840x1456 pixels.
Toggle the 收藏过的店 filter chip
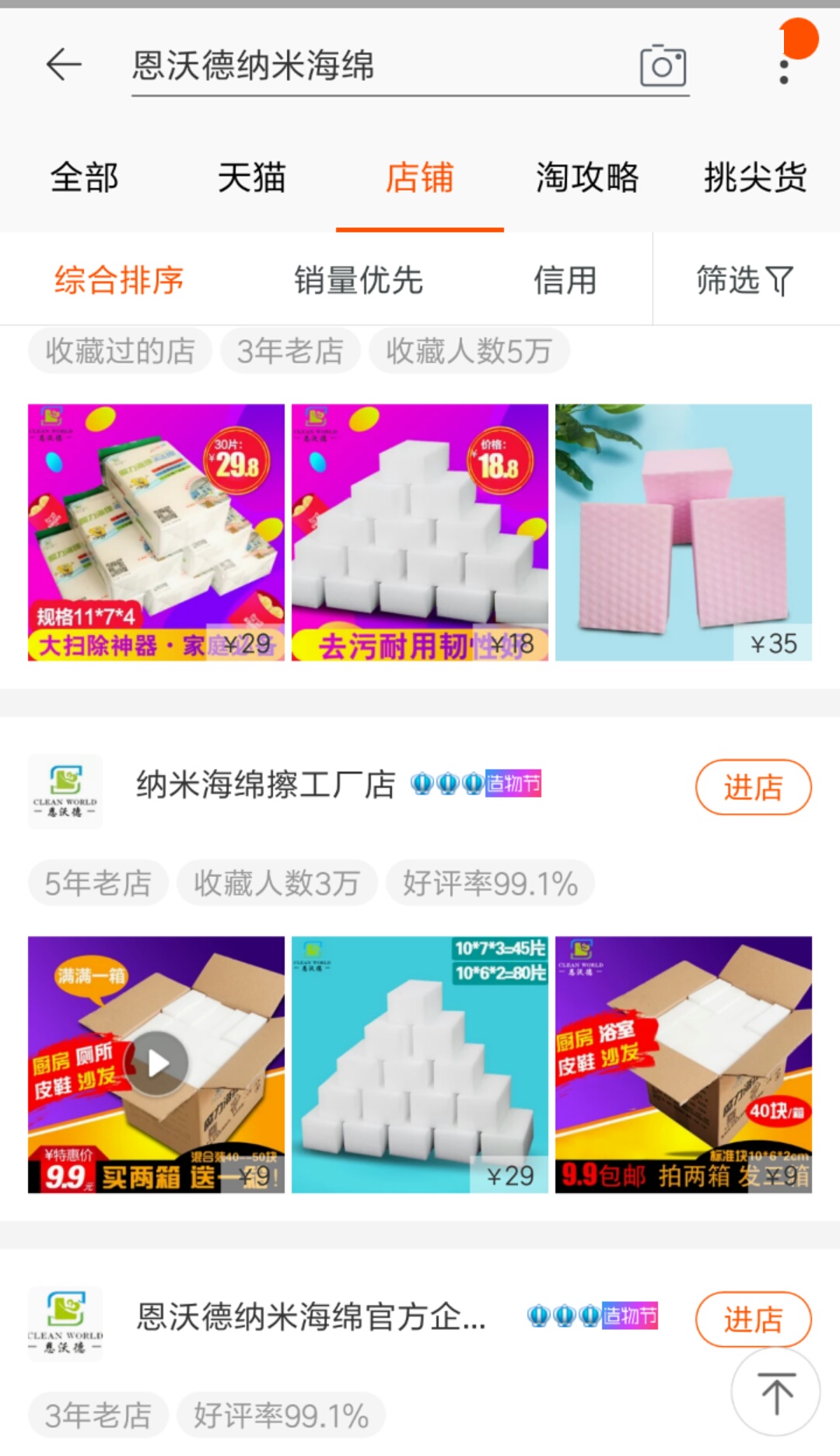point(119,351)
